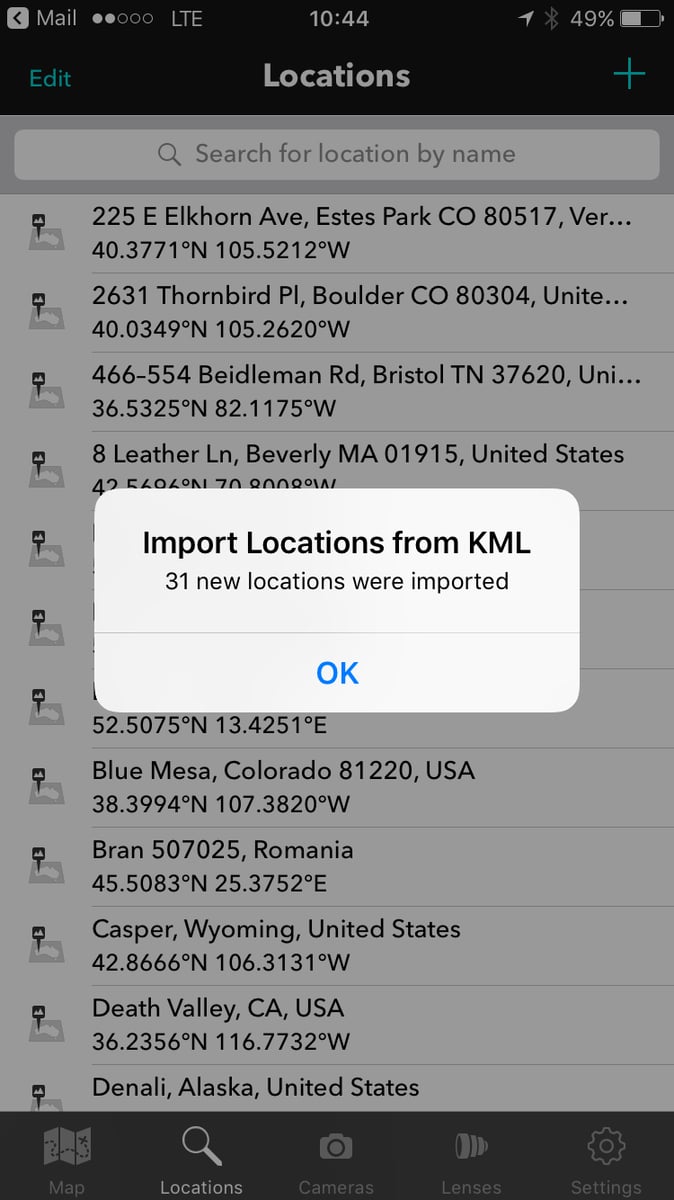Return to Mail via the status bar back link
This screenshot has width=674, height=1200.
point(43,19)
